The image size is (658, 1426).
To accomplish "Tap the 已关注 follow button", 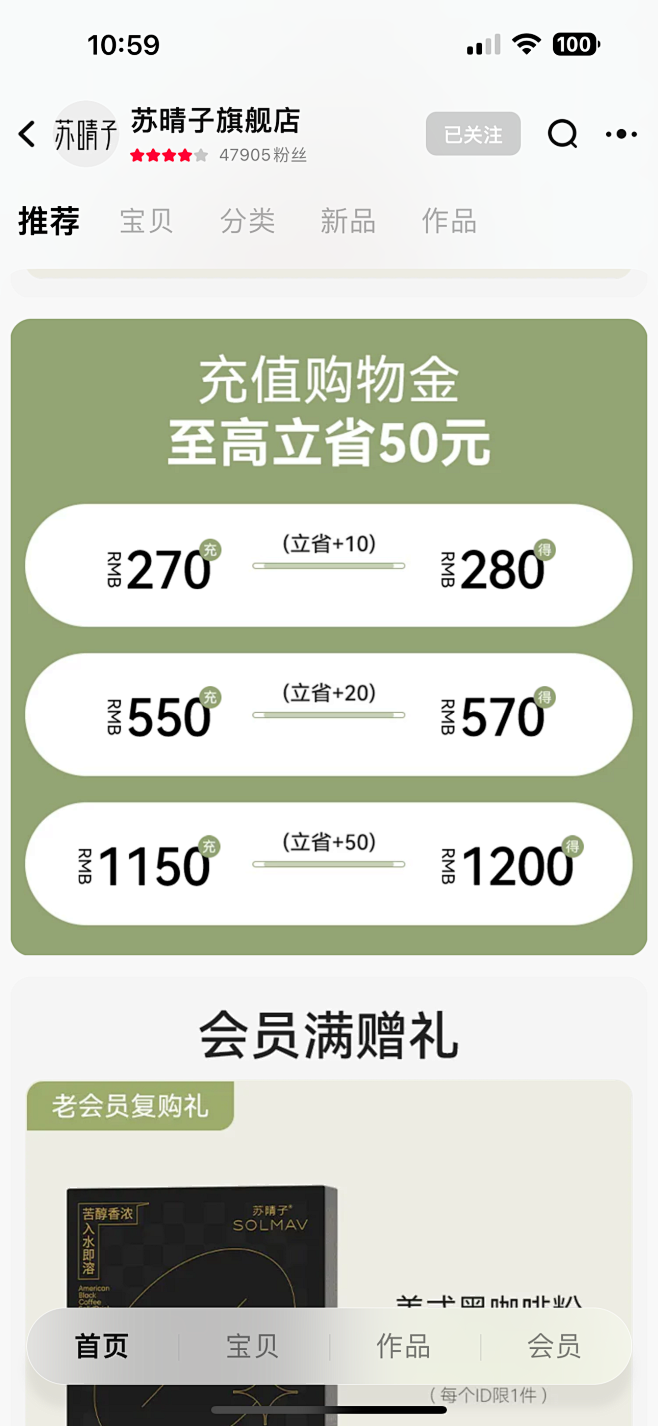I will click(x=473, y=134).
